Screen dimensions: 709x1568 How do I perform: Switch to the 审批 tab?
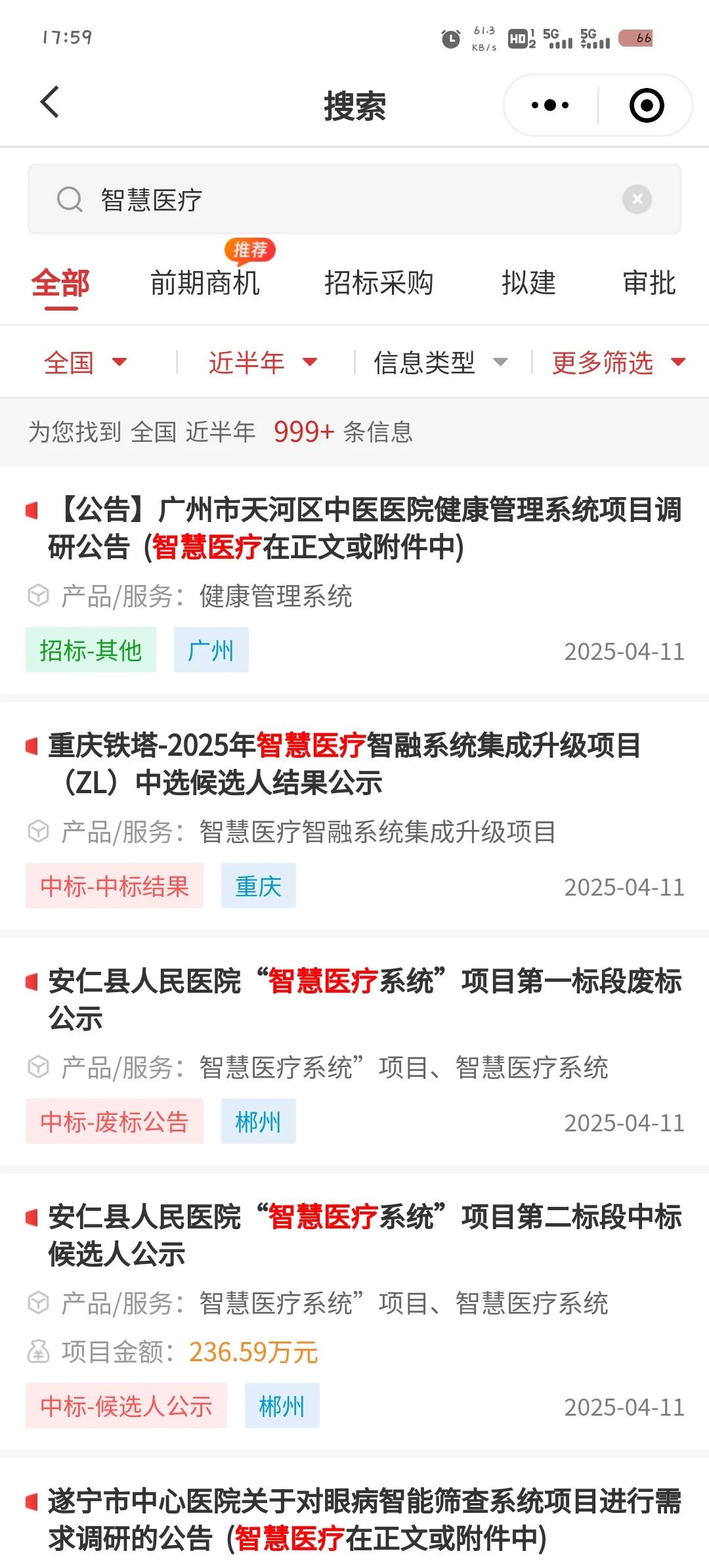point(649,284)
